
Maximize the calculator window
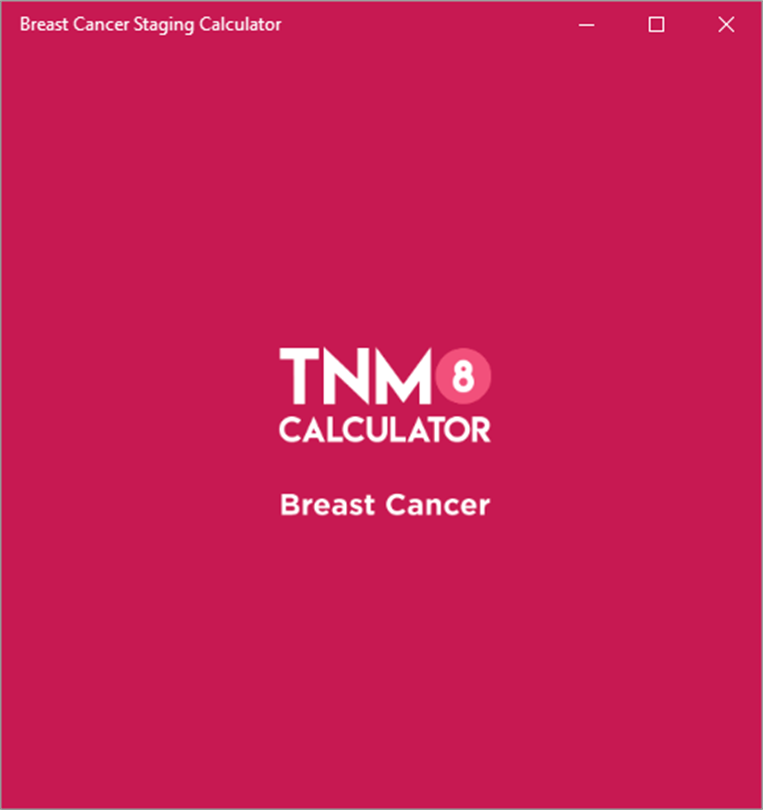[656, 25]
